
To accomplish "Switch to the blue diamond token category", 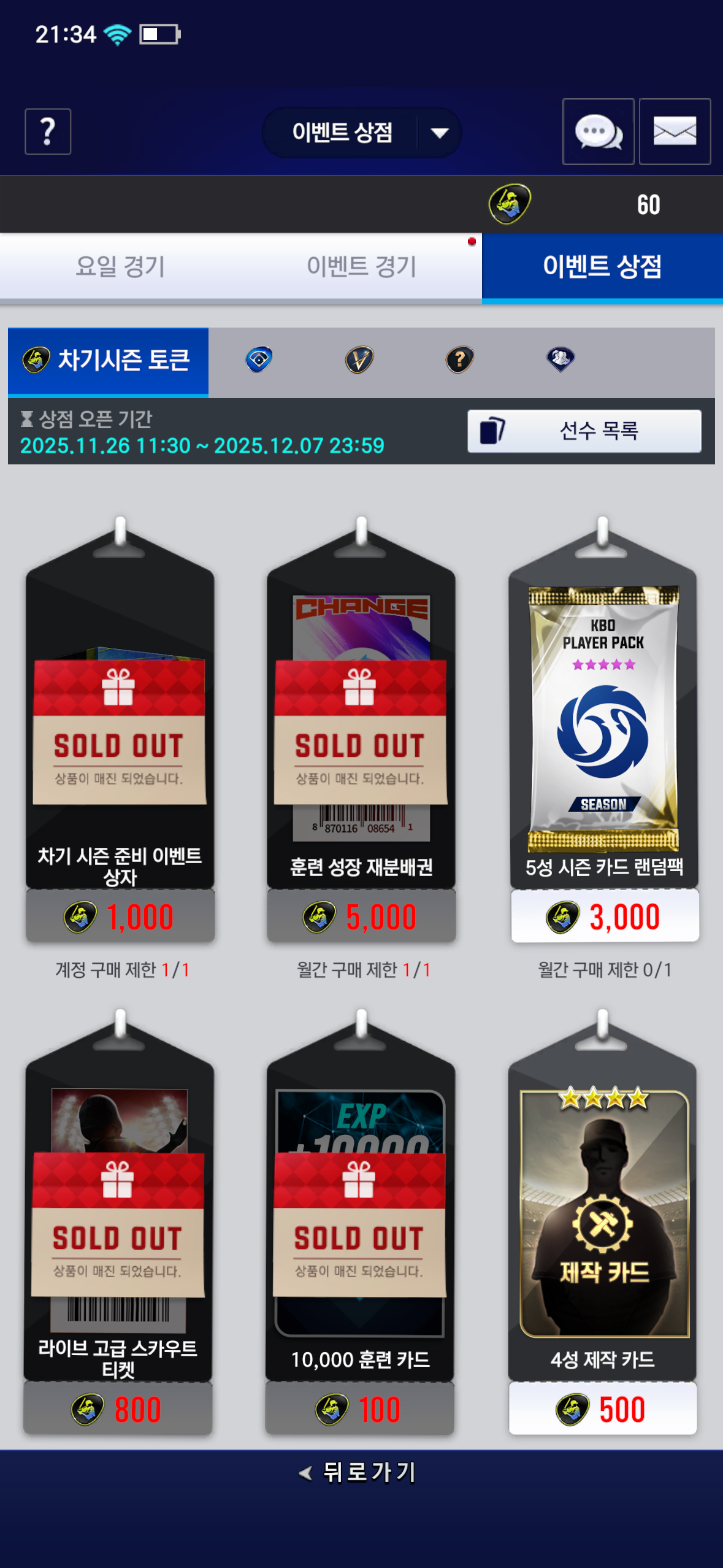I will pyautogui.click(x=259, y=360).
